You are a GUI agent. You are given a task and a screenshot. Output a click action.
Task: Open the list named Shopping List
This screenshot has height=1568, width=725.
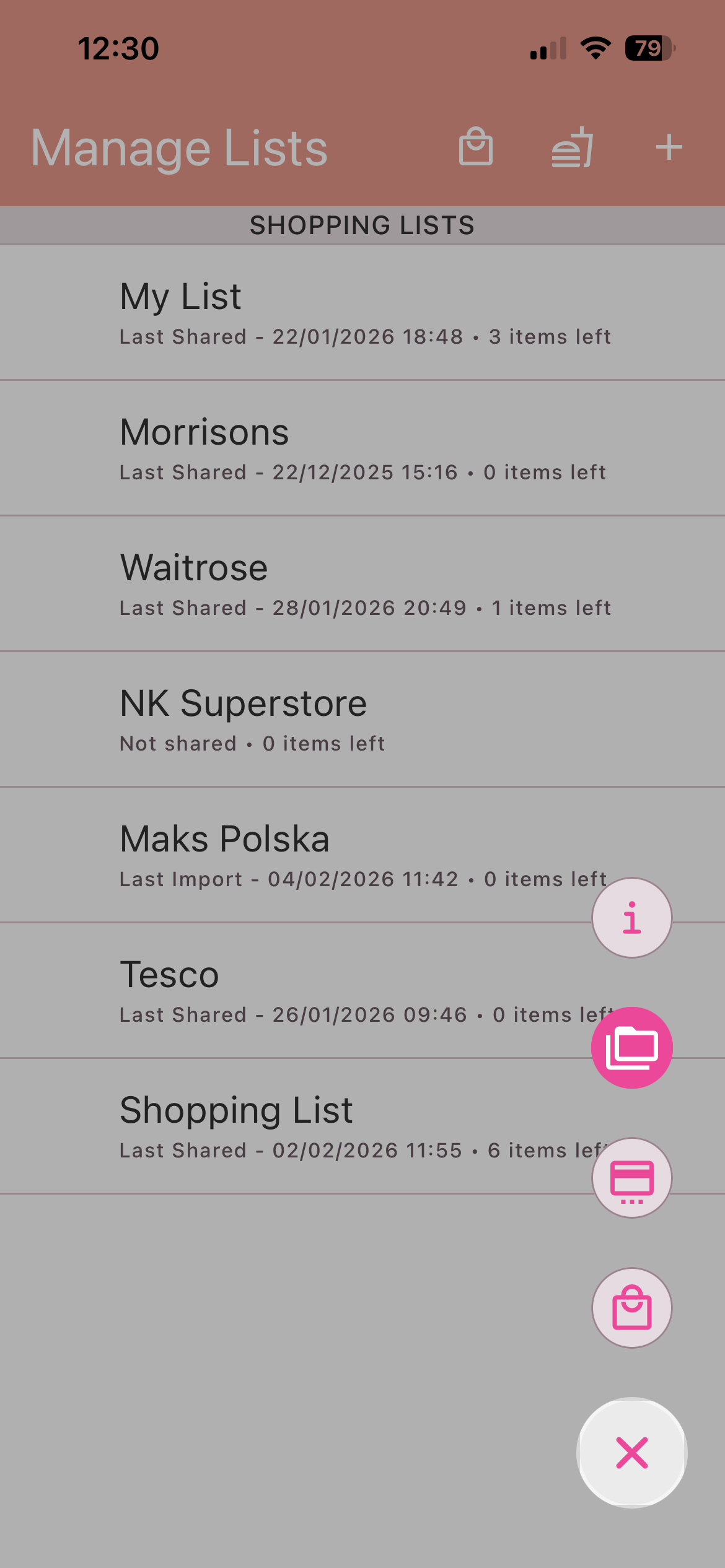[x=310, y=1126]
